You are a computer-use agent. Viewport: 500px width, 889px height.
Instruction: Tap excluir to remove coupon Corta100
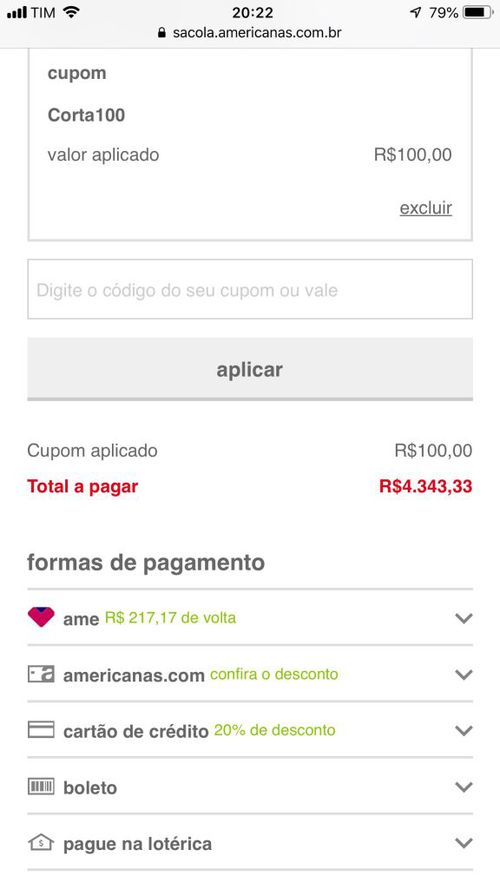[426, 208]
